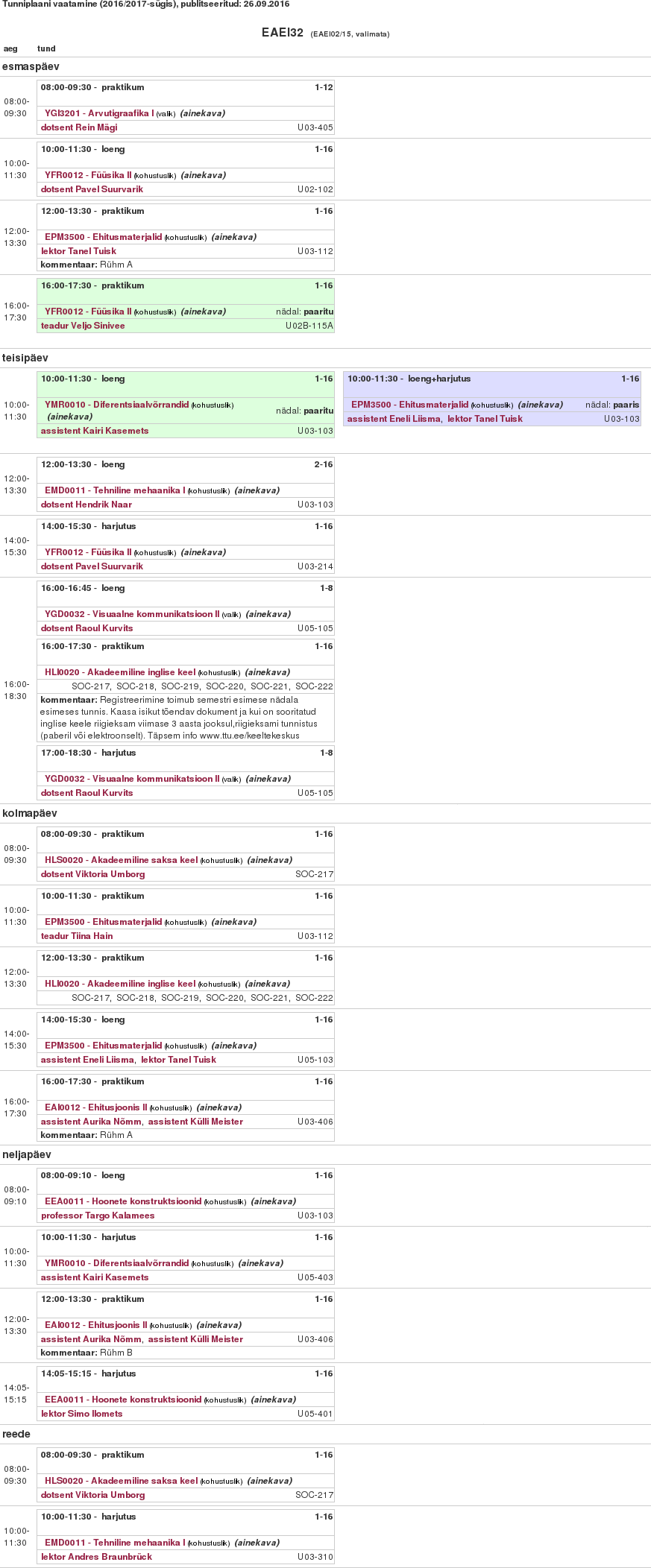Open Visuaalne kommunikatsioon II in the 16:00-16:45 lecture
This screenshot has height=1568, width=651.
(x=132, y=614)
